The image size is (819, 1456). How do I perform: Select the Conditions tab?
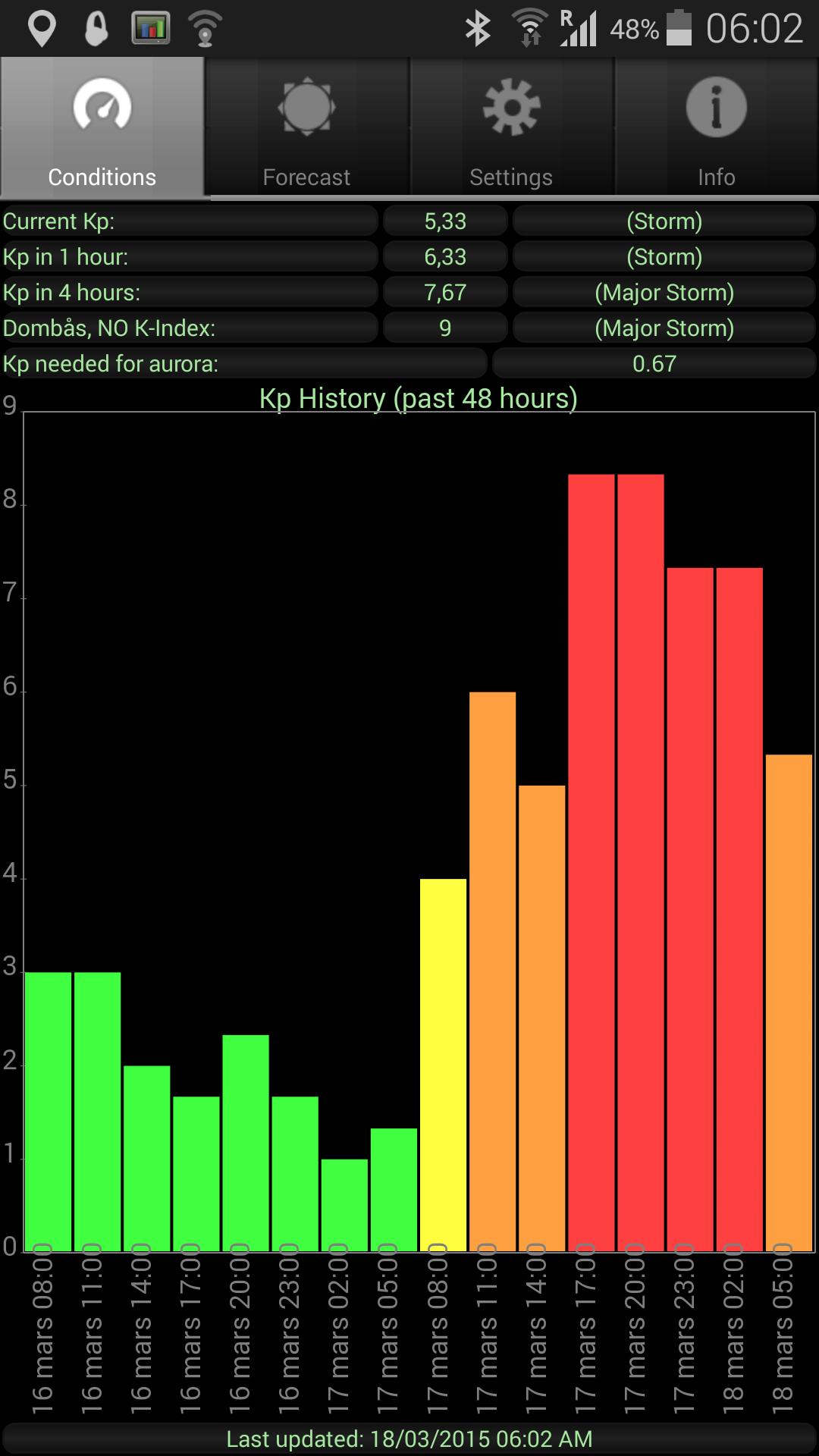(102, 127)
